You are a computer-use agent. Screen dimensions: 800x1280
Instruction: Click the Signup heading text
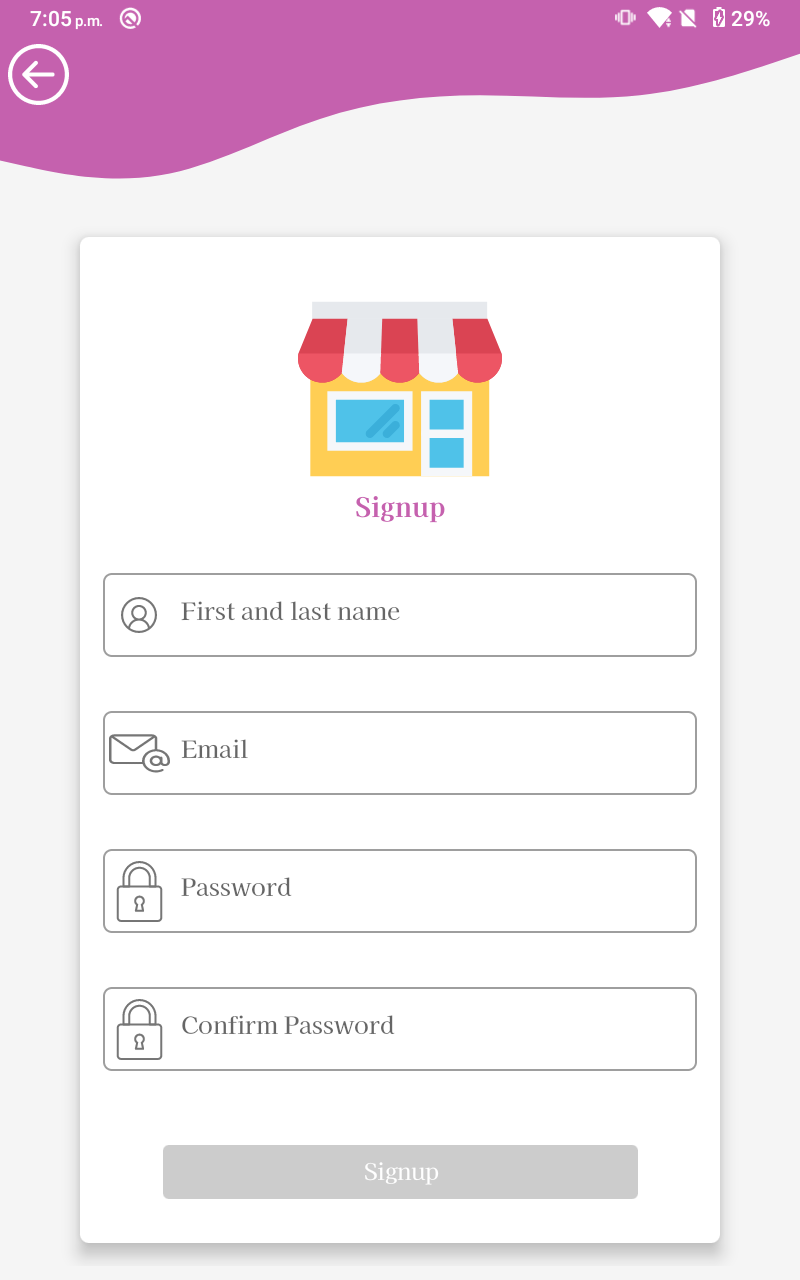(399, 507)
